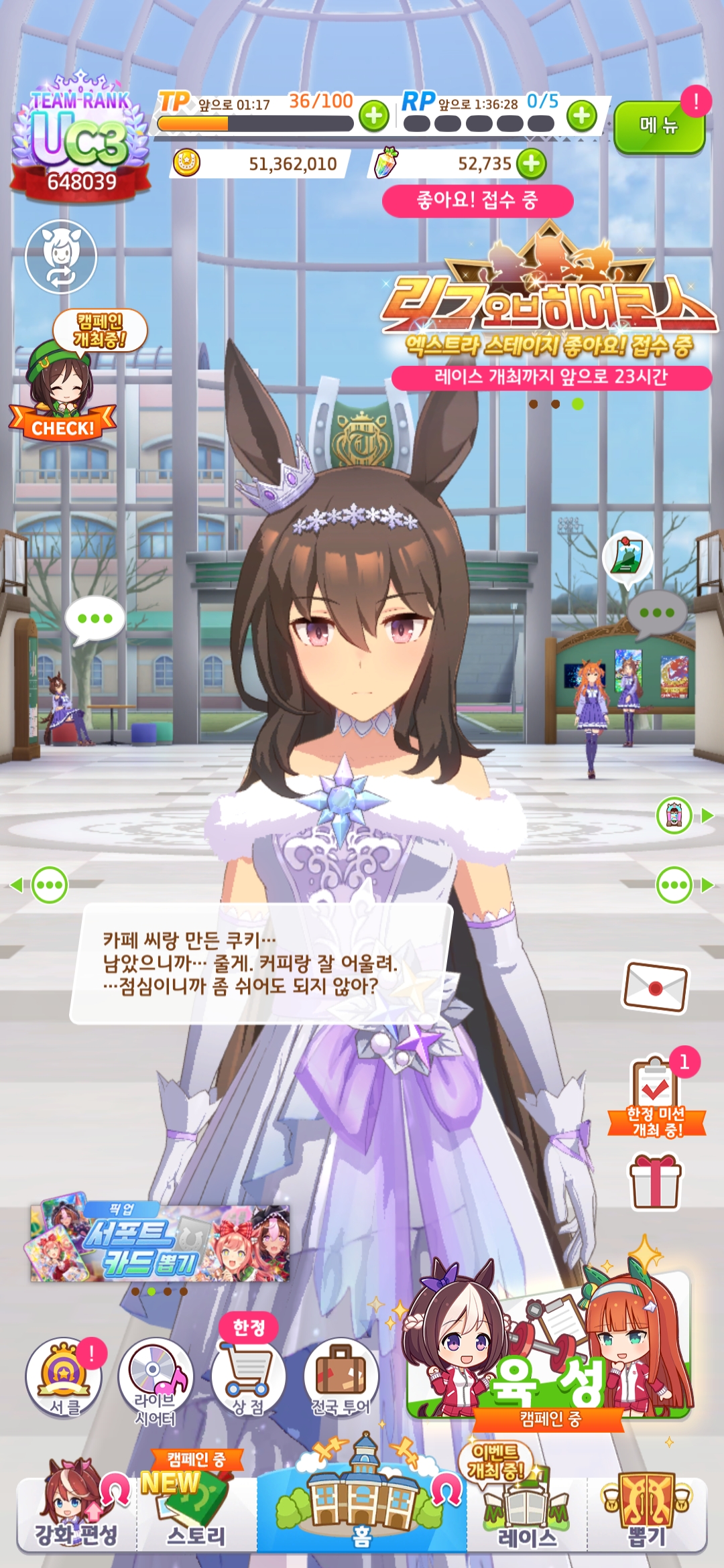Tap the plus to refill RP
The width and height of the screenshot is (724, 1568).
tap(581, 117)
